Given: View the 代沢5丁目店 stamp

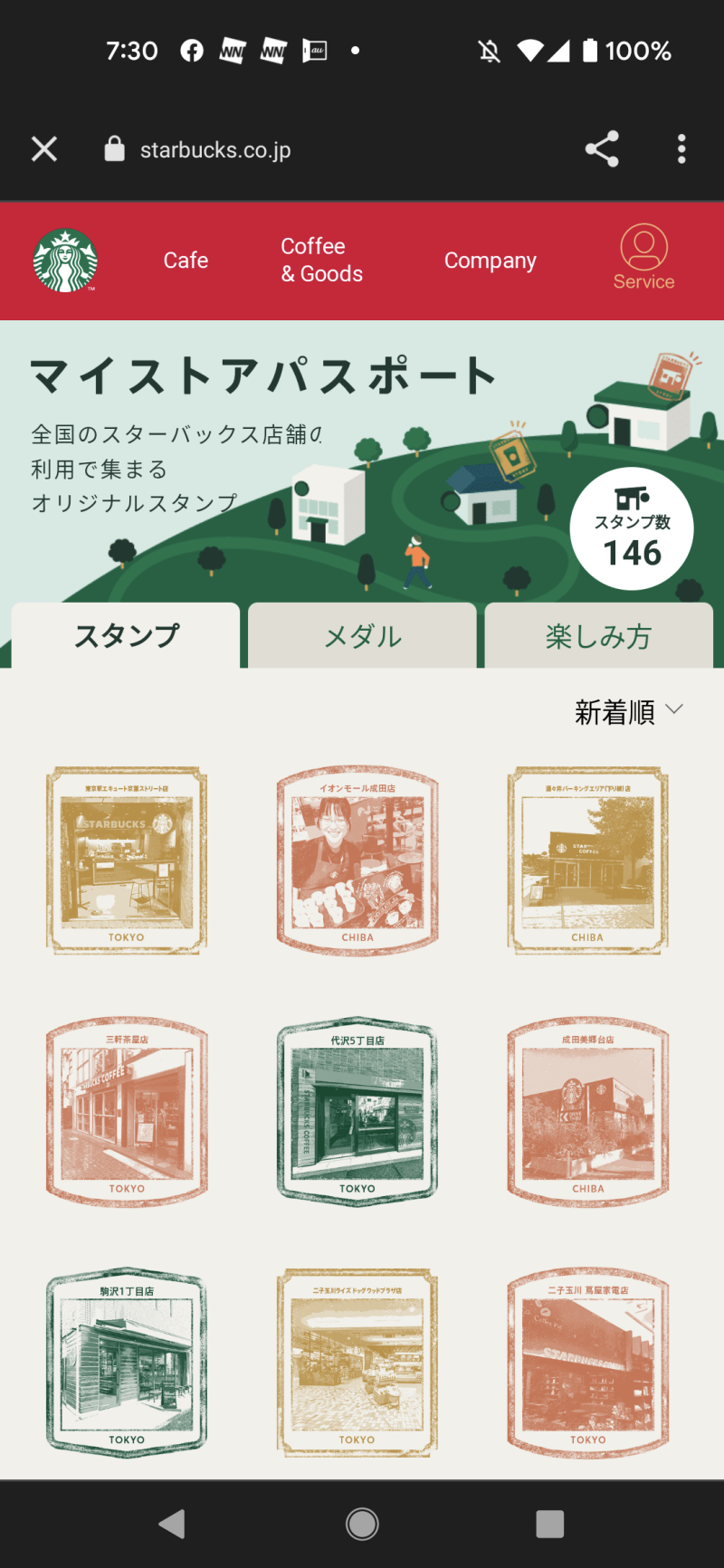Looking at the screenshot, I should pyautogui.click(x=357, y=1112).
